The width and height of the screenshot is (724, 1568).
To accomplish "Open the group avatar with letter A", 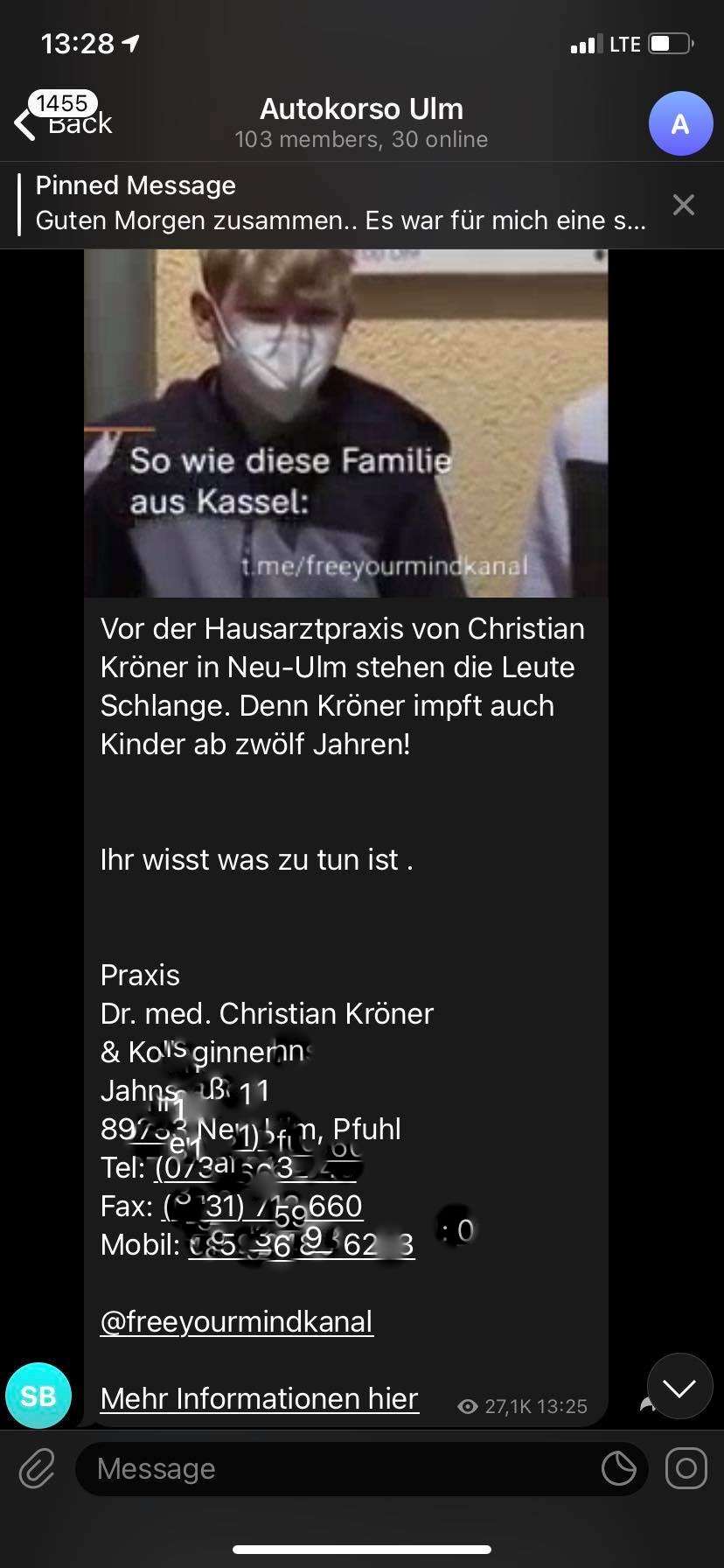I will (x=680, y=123).
